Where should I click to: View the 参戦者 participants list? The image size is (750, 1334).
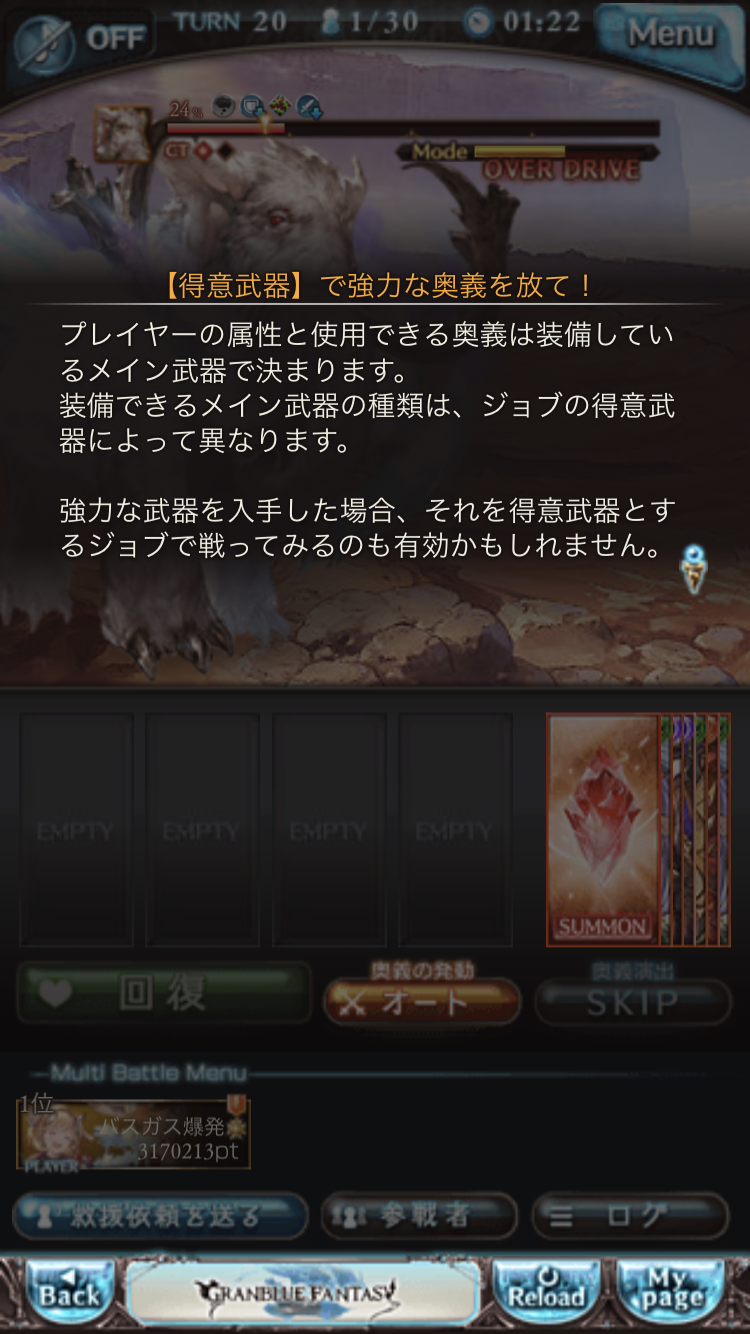(x=419, y=1216)
